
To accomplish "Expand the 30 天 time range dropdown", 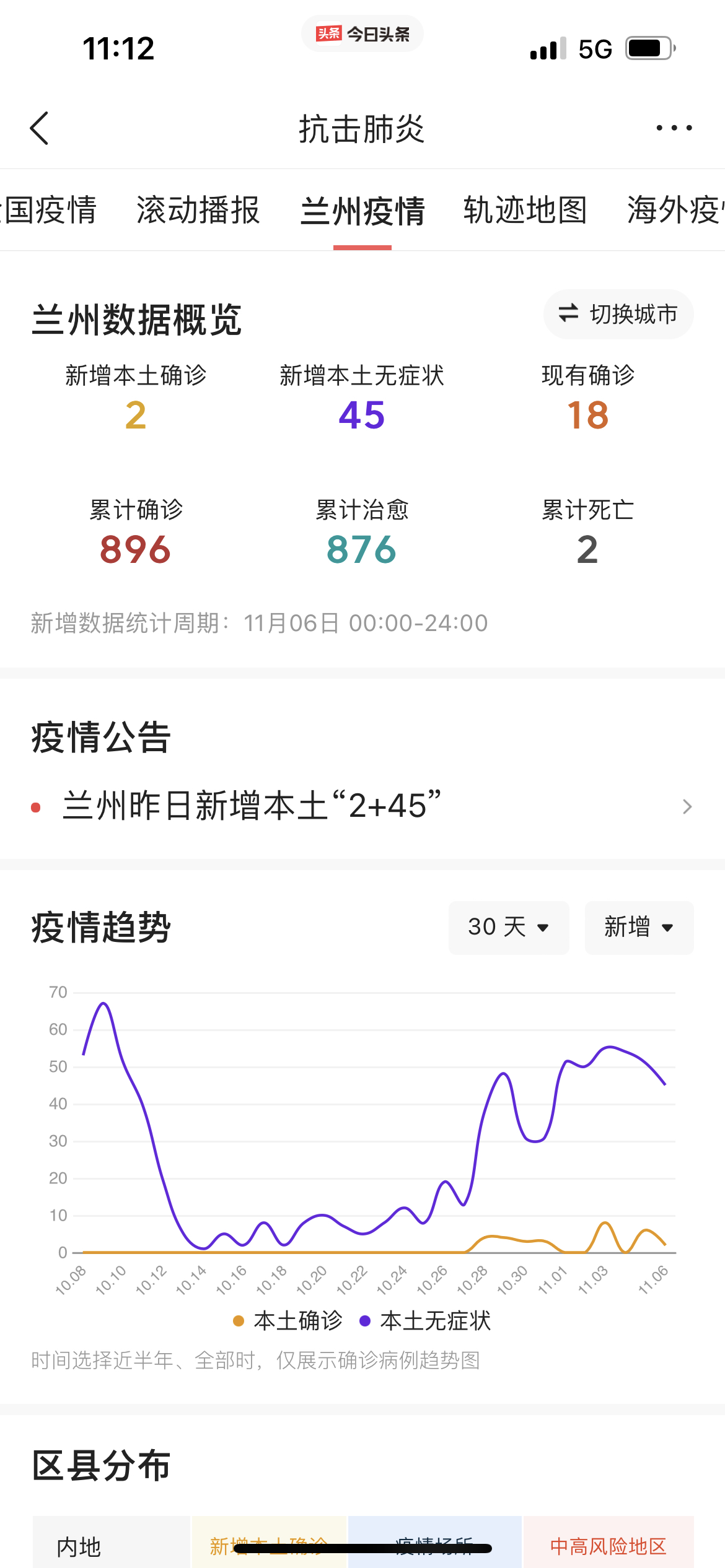I will point(509,927).
